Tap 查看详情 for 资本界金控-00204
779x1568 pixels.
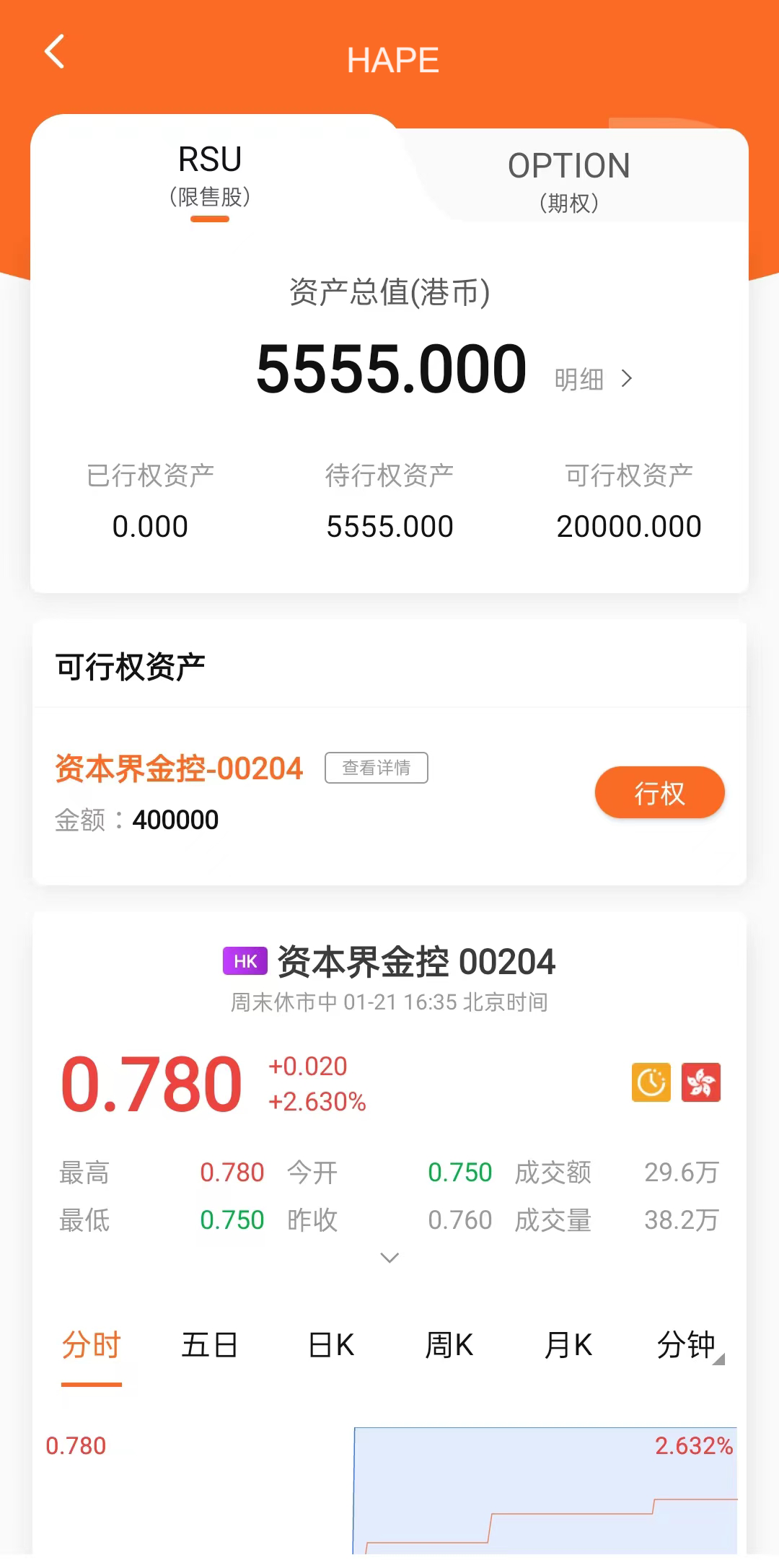376,768
